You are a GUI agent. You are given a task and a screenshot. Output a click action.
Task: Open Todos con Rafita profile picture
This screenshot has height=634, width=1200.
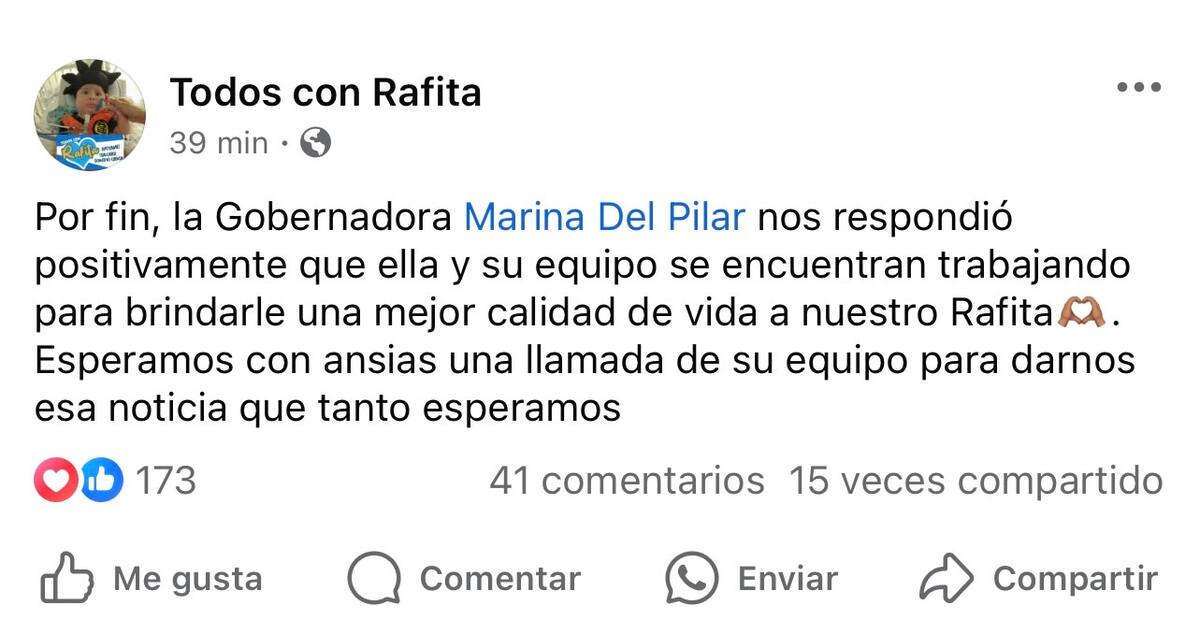tap(90, 115)
